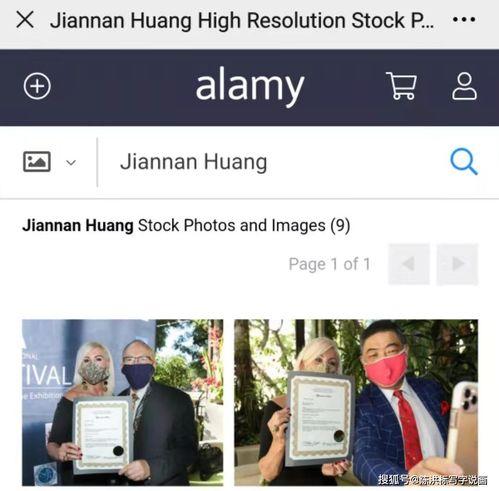
Task: Go to Alamy home via logo
Action: [250, 87]
